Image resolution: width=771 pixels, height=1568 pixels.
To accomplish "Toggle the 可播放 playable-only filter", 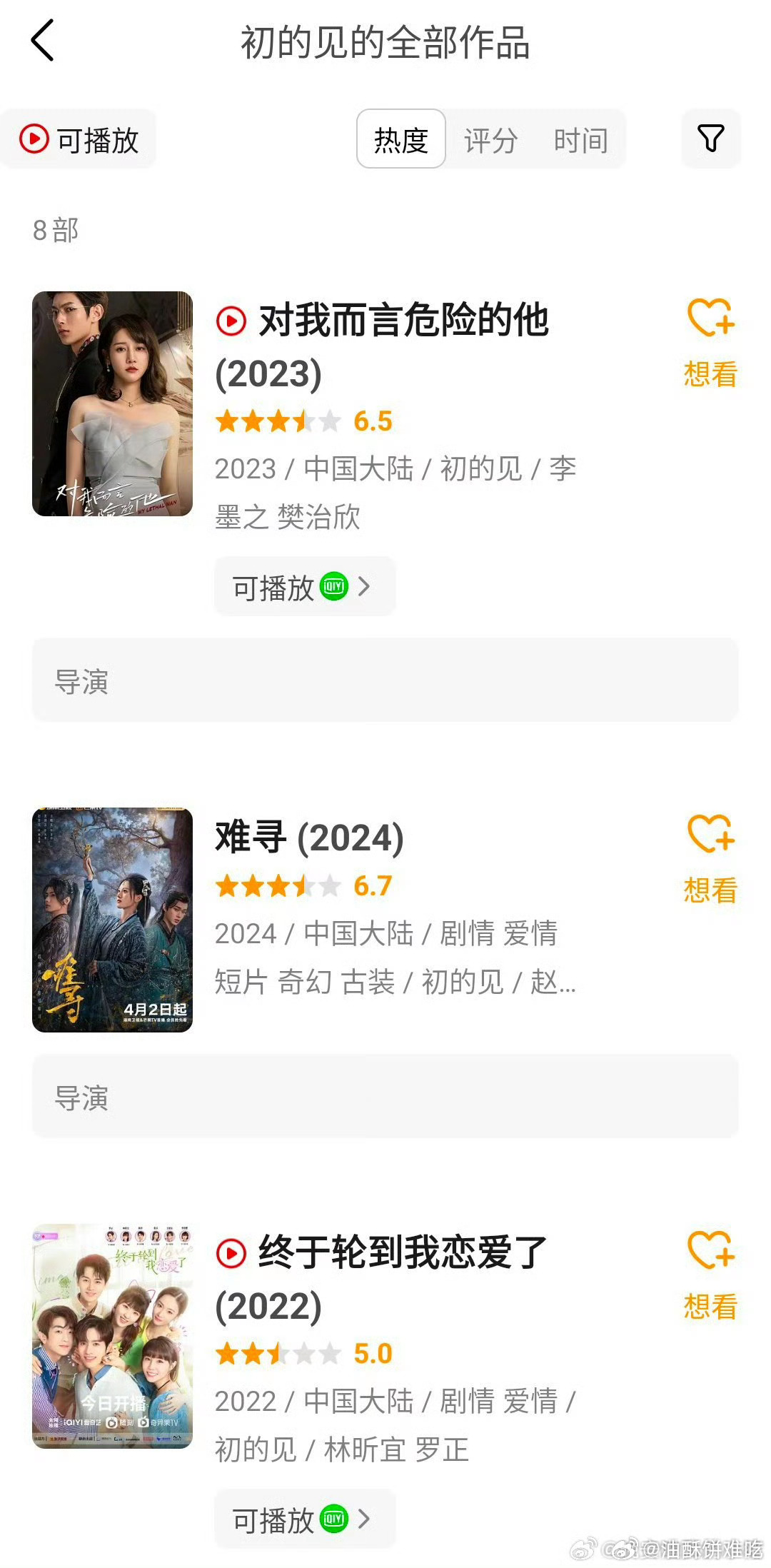I will [x=79, y=139].
